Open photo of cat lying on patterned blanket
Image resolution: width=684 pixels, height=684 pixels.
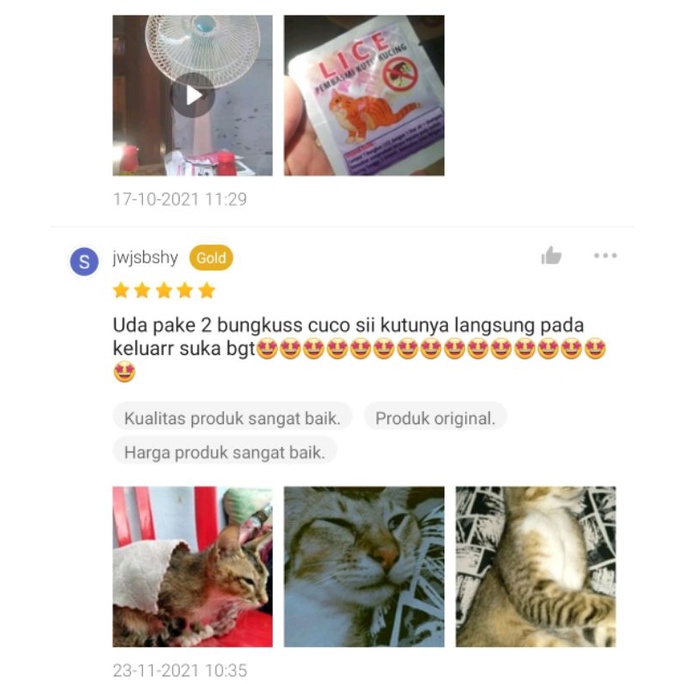[535, 566]
